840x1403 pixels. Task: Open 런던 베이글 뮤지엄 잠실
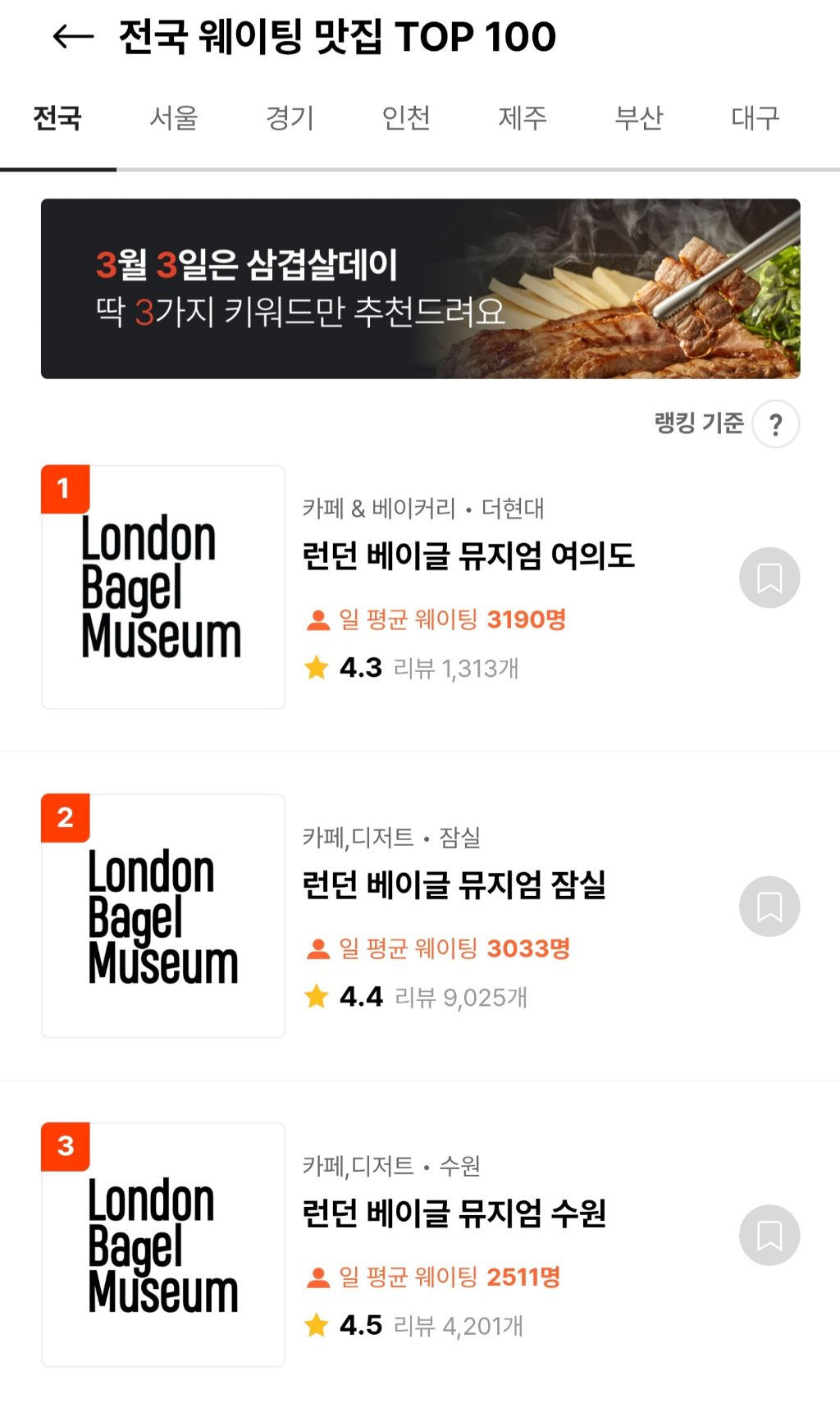pyautogui.click(x=454, y=885)
